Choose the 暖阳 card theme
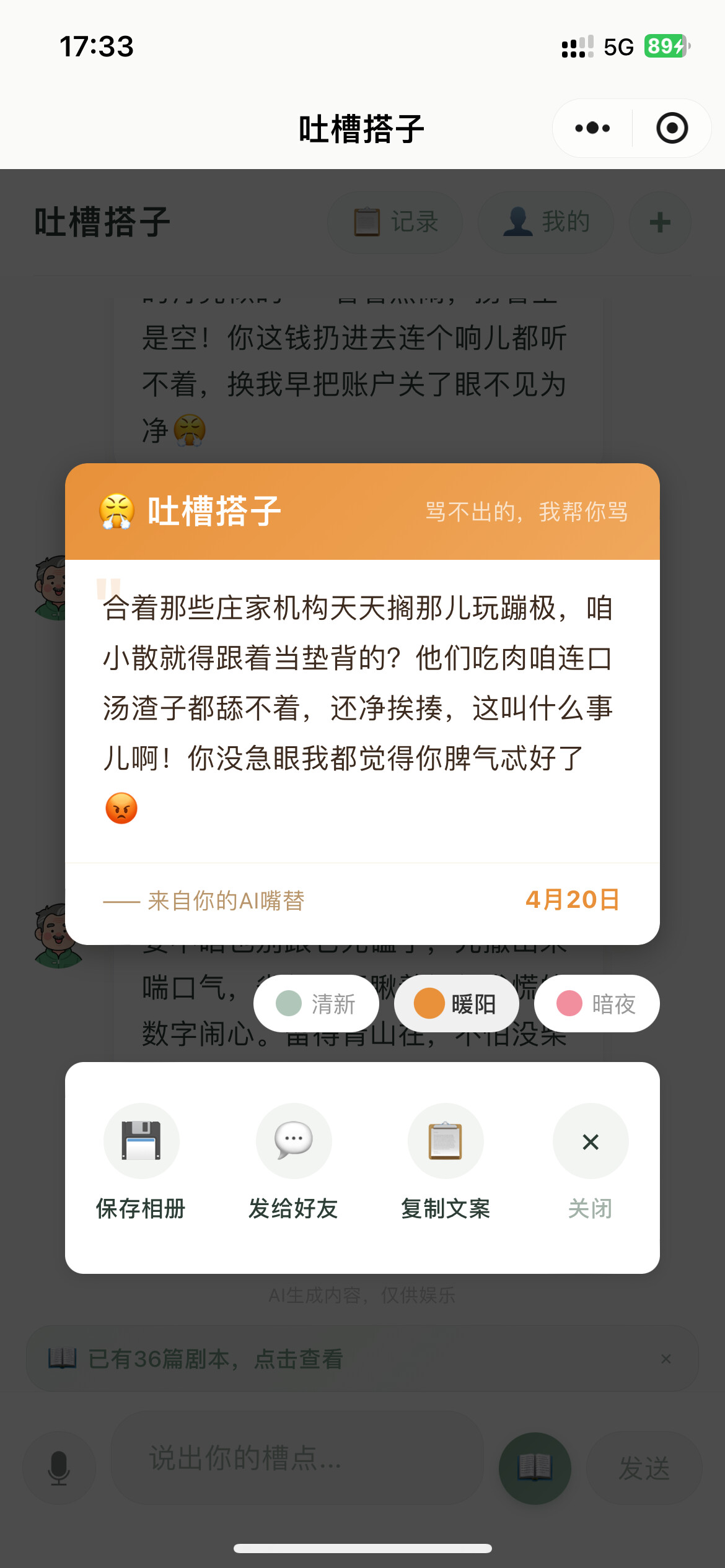 point(457,1004)
